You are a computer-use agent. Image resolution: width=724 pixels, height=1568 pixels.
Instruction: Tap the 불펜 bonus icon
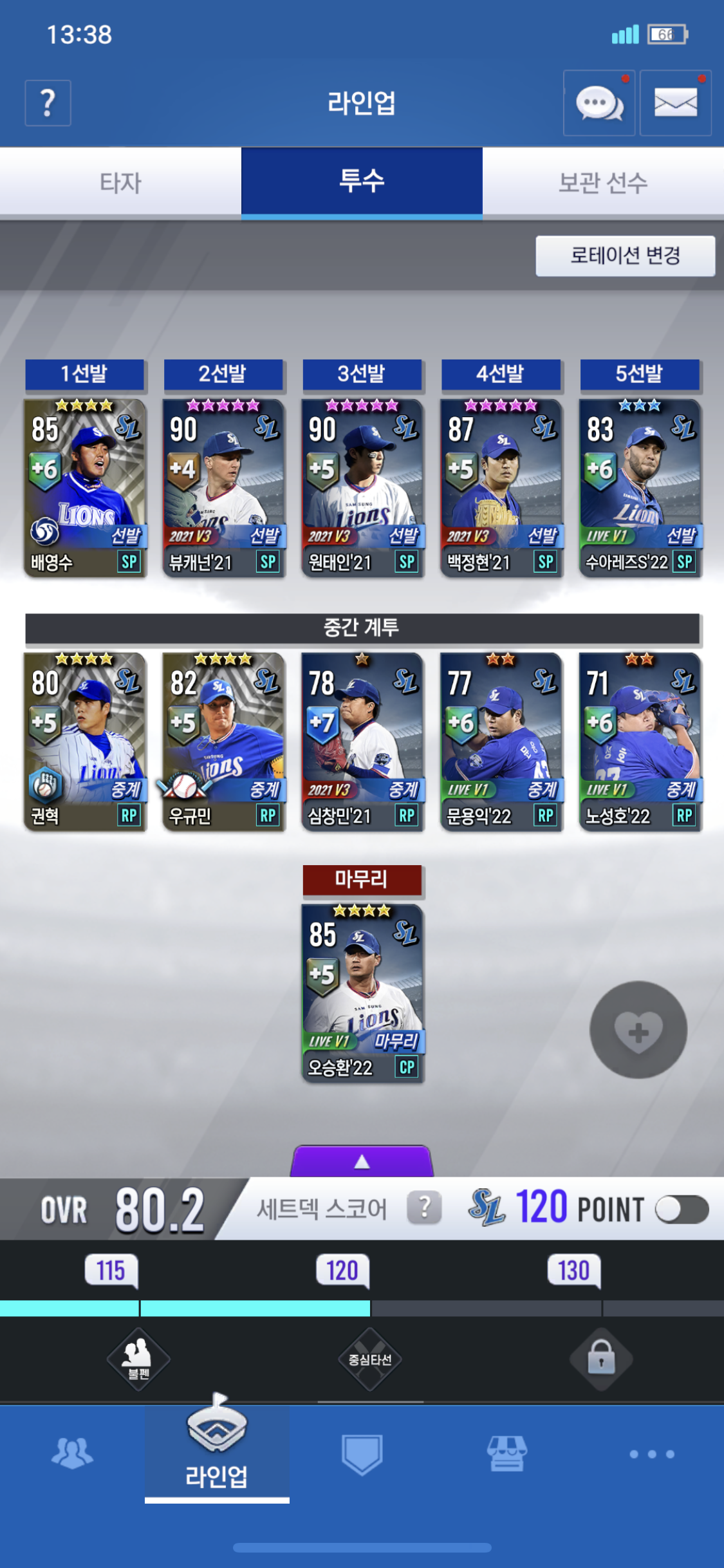click(x=138, y=1359)
